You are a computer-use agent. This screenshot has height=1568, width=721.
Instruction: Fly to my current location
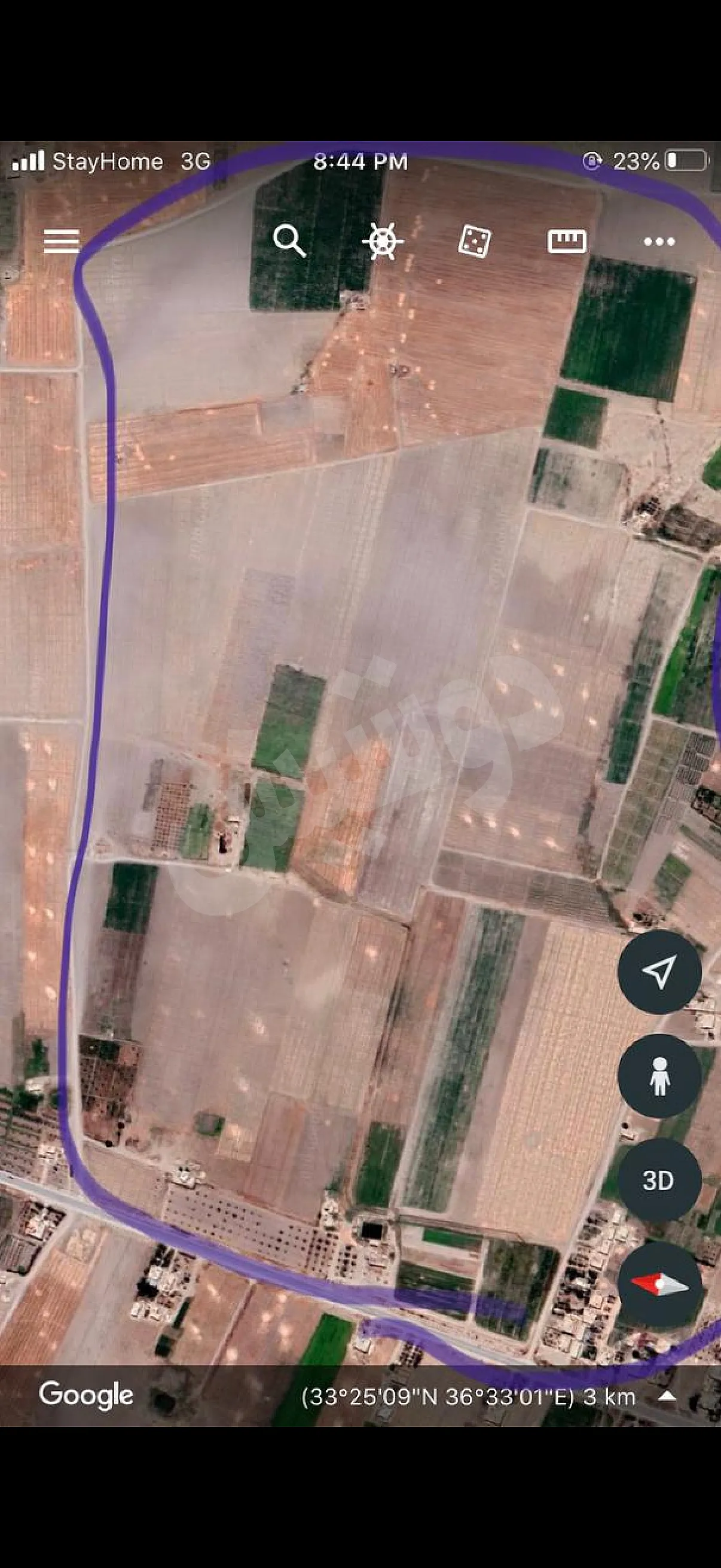[x=659, y=971]
